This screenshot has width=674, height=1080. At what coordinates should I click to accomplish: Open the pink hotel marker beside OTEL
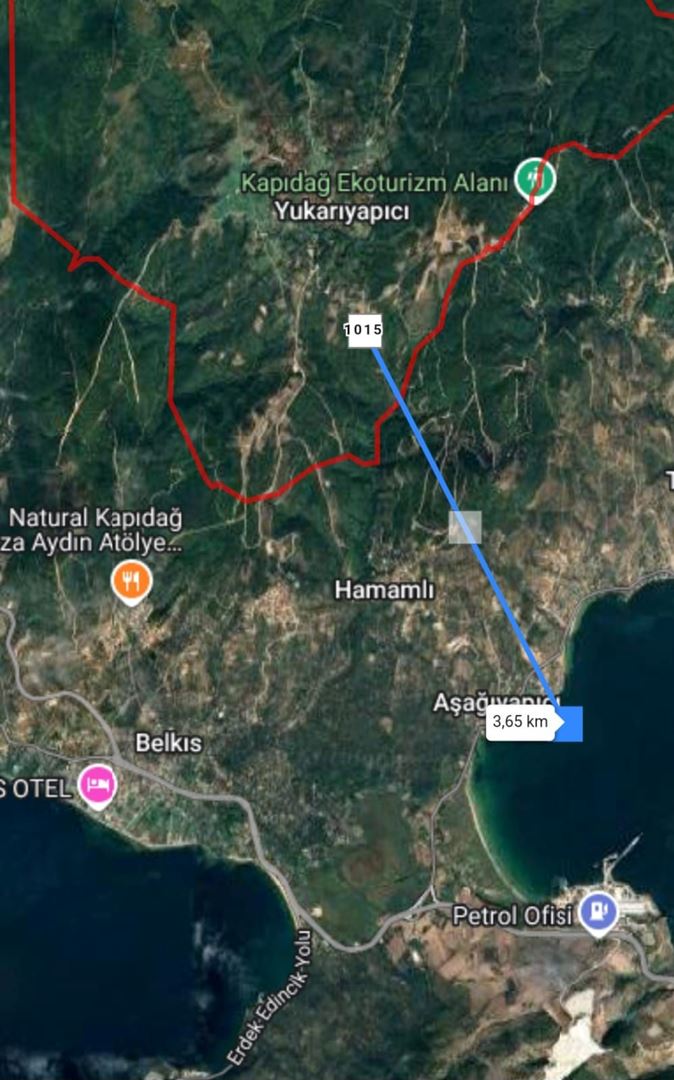click(x=97, y=784)
